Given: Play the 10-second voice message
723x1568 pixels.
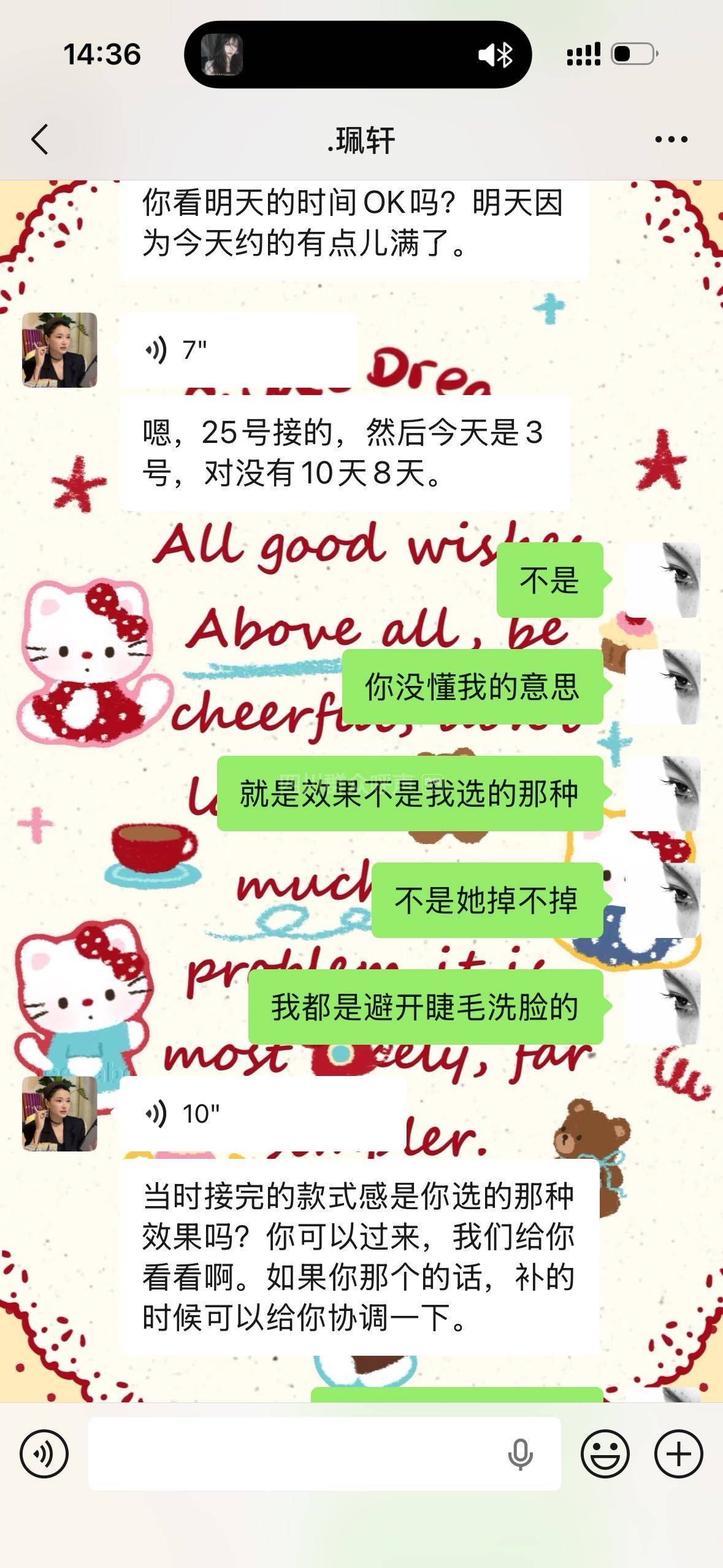Looking at the screenshot, I should point(262,1113).
